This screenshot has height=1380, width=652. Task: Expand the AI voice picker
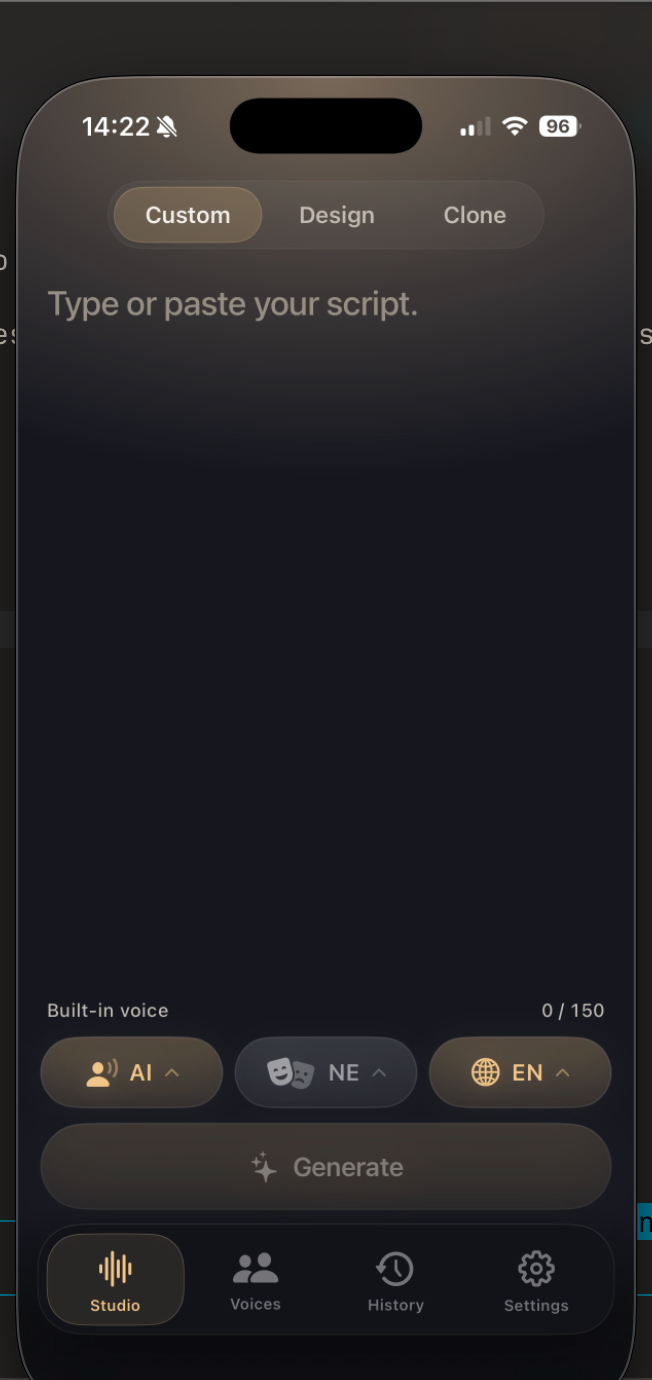click(x=131, y=1072)
